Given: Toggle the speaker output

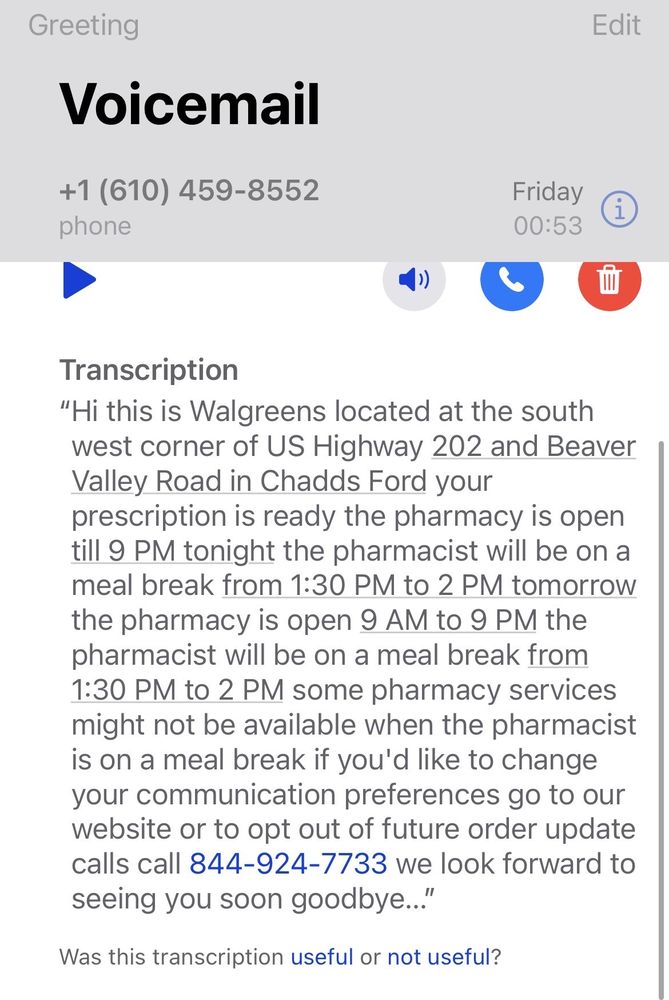Looking at the screenshot, I should click(414, 281).
